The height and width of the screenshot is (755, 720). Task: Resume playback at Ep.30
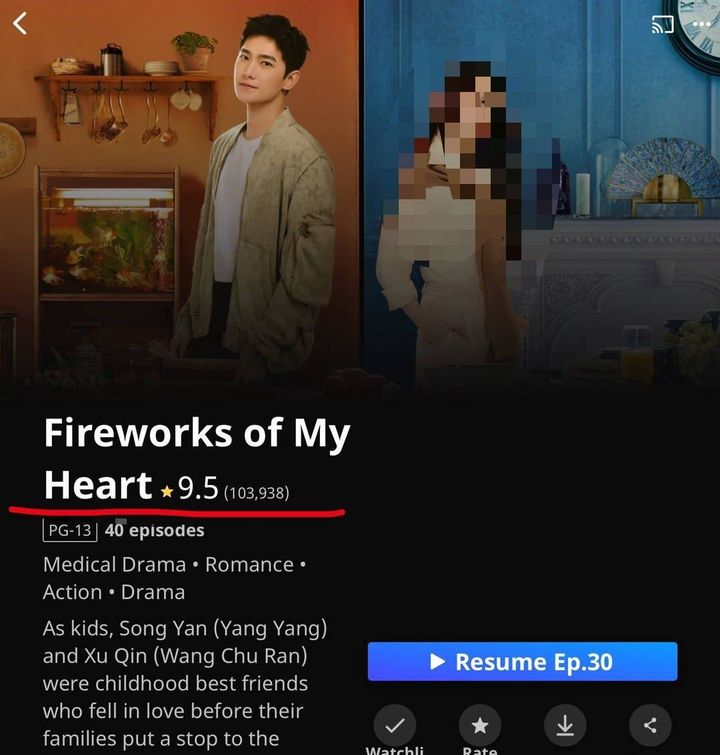522,662
